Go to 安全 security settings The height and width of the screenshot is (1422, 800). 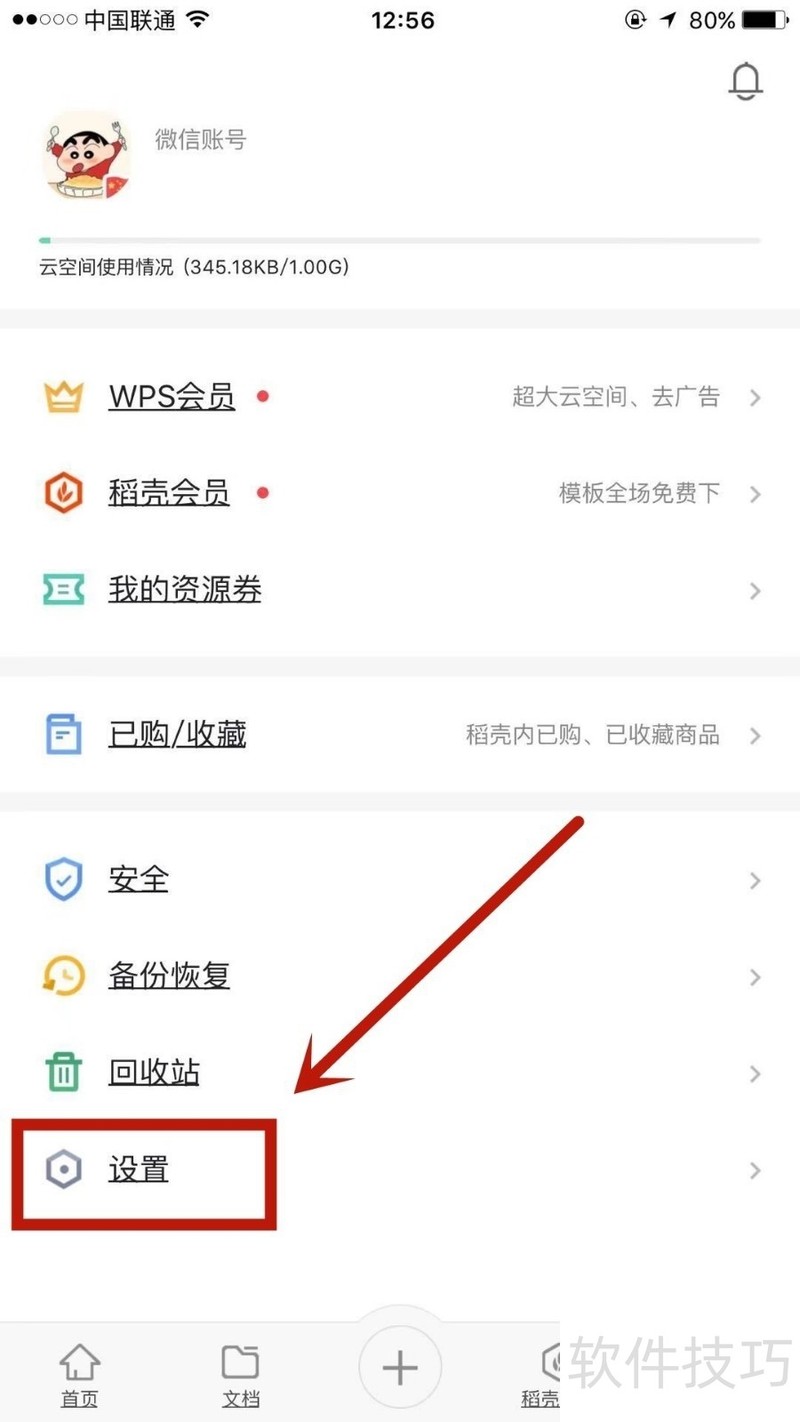[400, 880]
